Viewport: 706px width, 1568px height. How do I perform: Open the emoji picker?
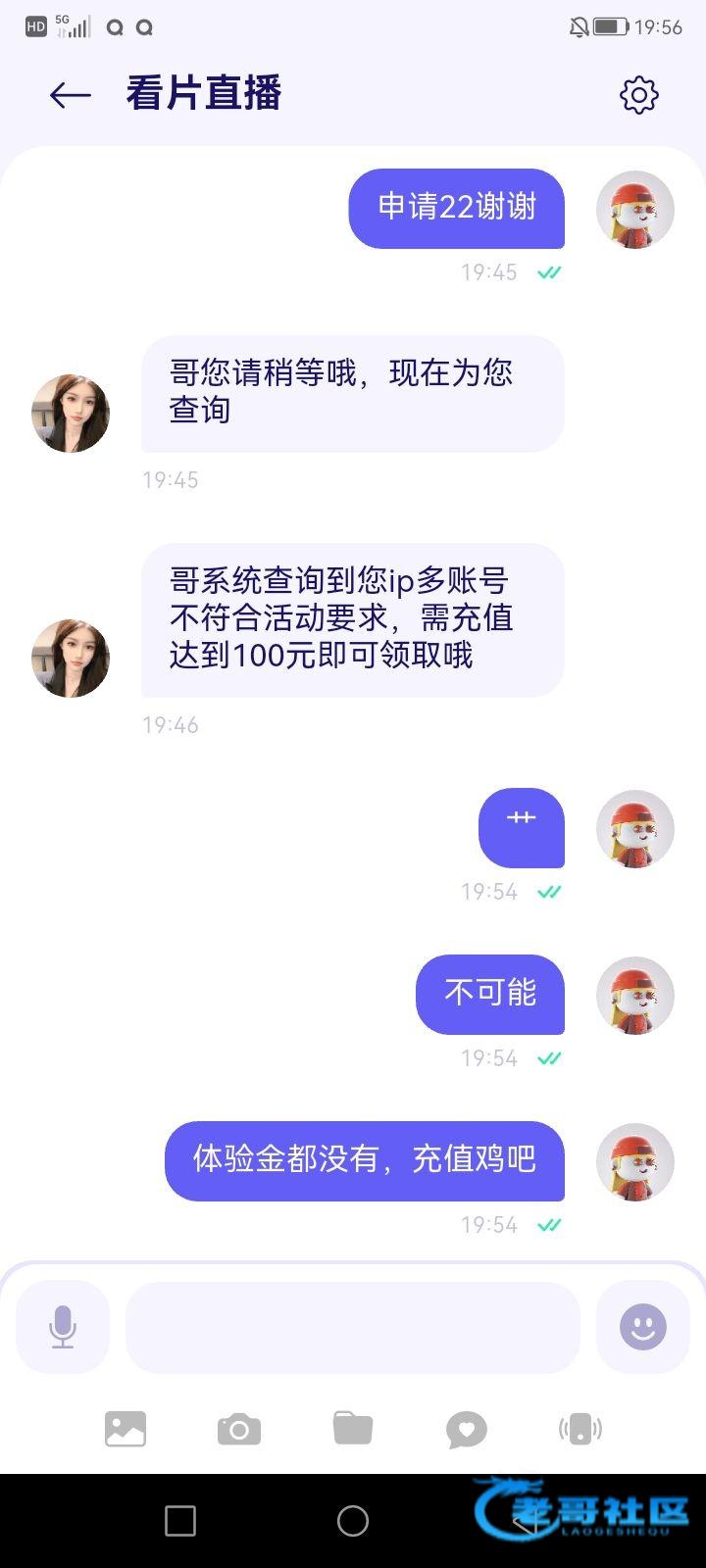click(x=643, y=1327)
